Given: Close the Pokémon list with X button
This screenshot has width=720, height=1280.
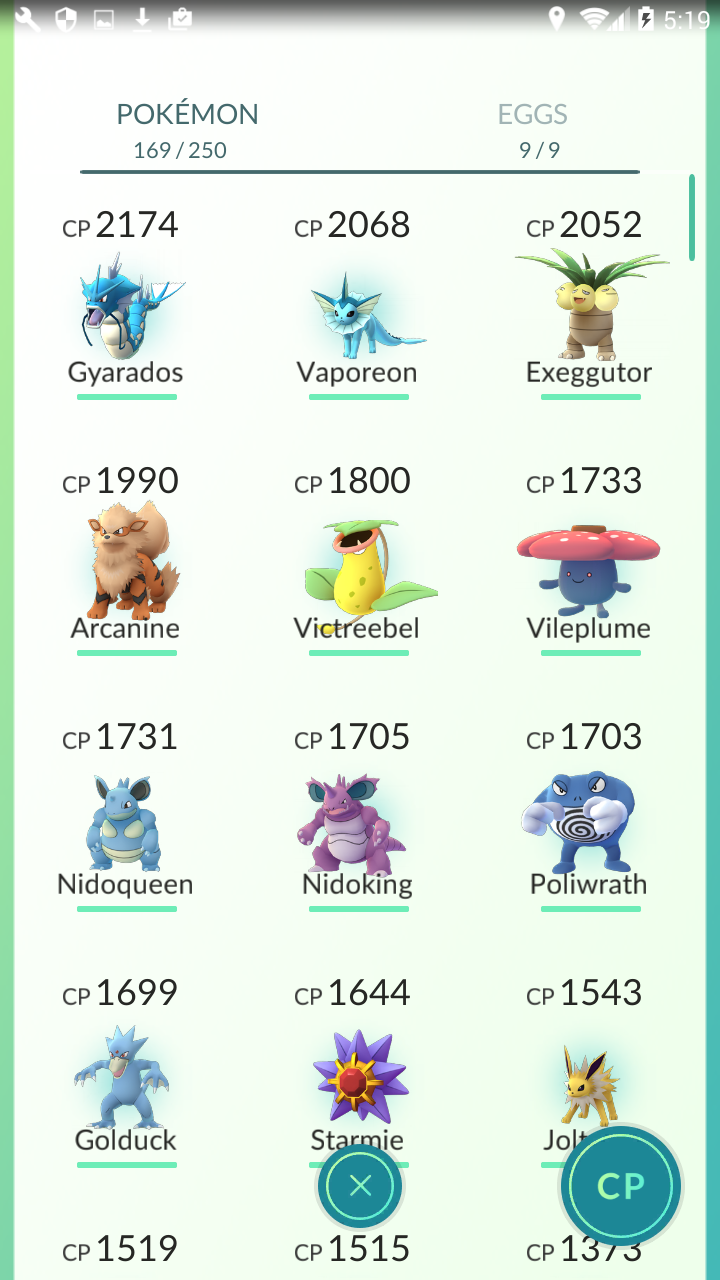Looking at the screenshot, I should coord(360,1187).
